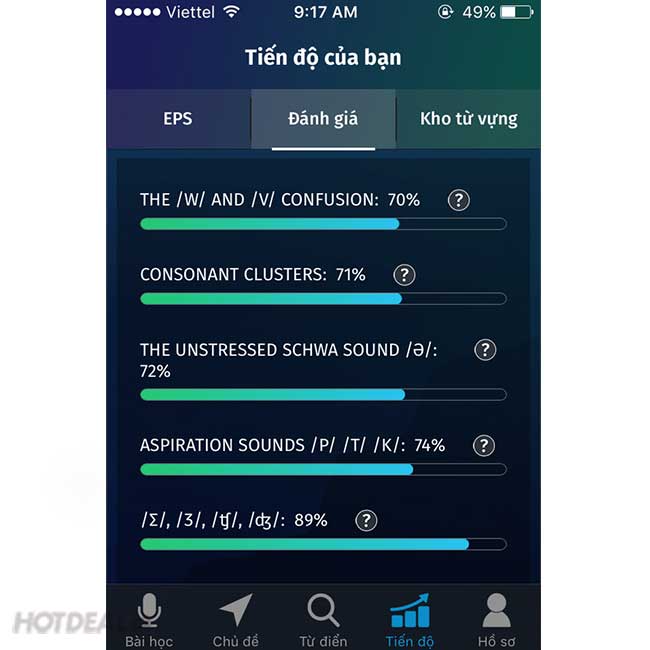Open the Chủ đề tab
Screen dimensions: 650x650
(x=236, y=620)
